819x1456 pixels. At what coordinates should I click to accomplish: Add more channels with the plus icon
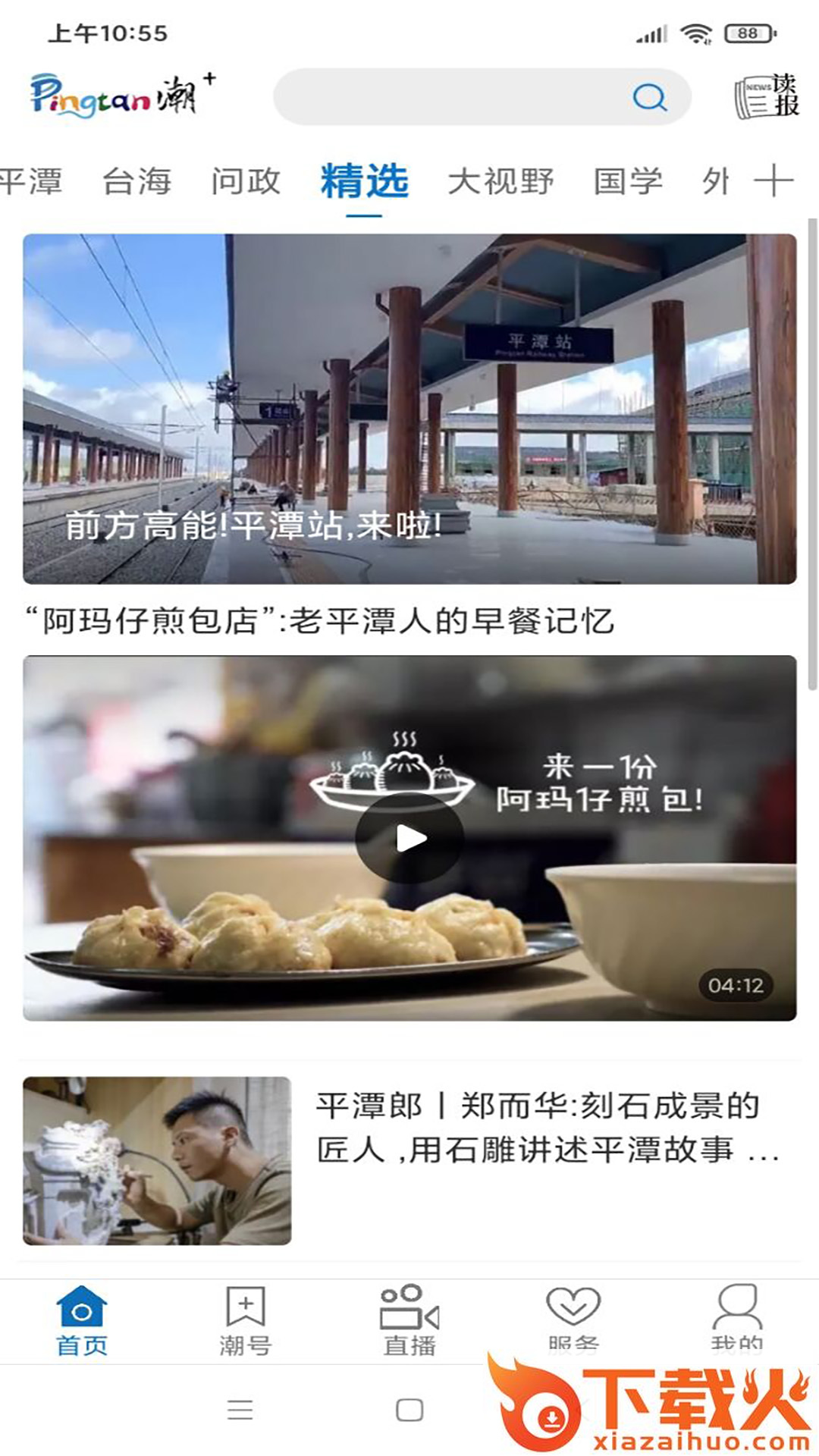coord(774,180)
